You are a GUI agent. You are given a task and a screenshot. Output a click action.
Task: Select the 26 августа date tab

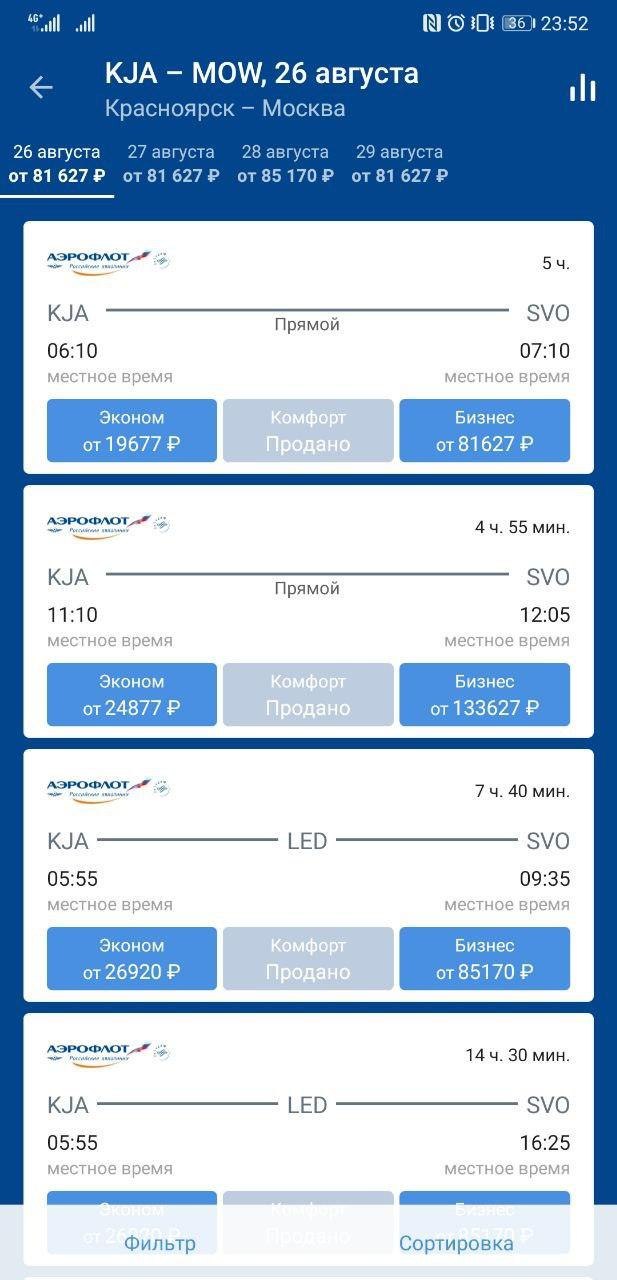tap(57, 164)
